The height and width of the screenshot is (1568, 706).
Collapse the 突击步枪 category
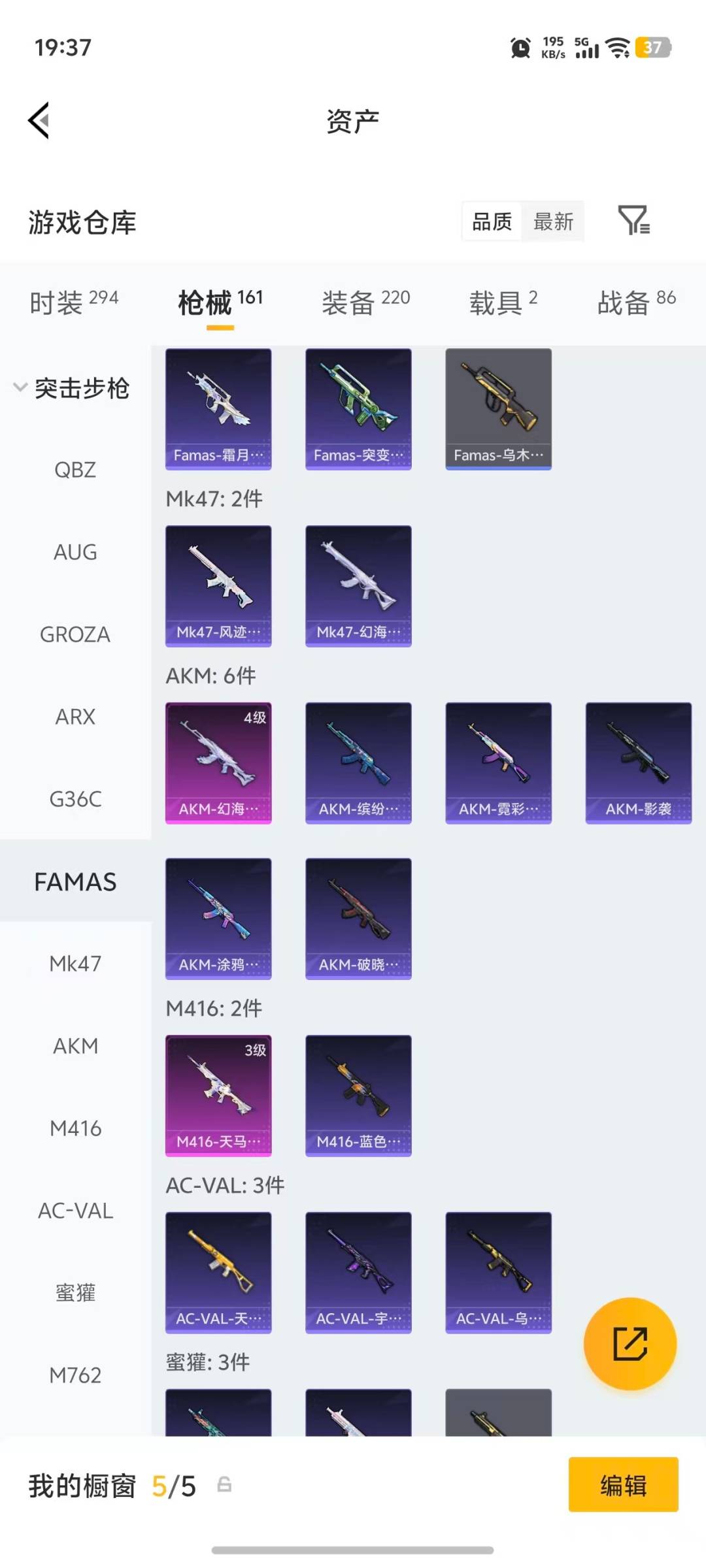pyautogui.click(x=72, y=388)
